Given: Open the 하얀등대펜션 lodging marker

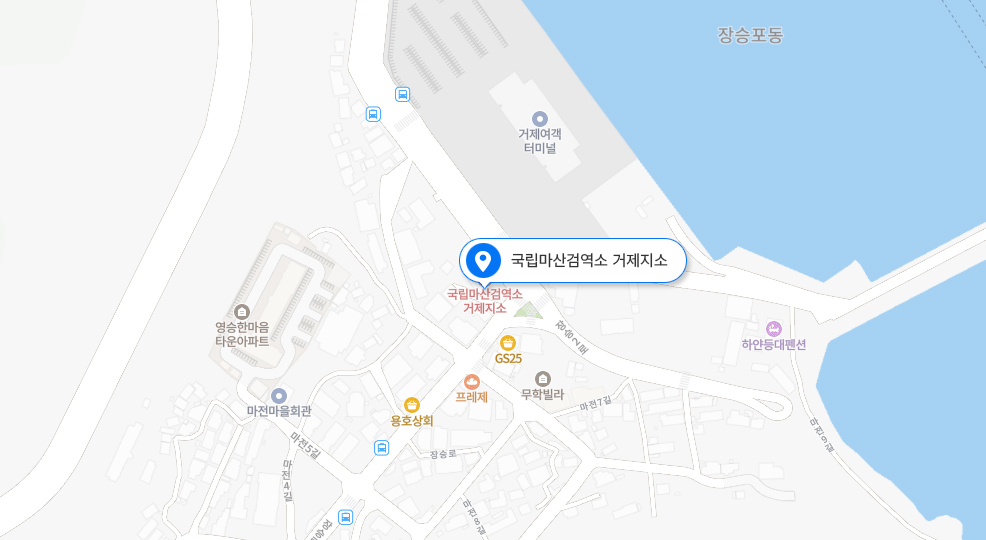Looking at the screenshot, I should pos(773,329).
